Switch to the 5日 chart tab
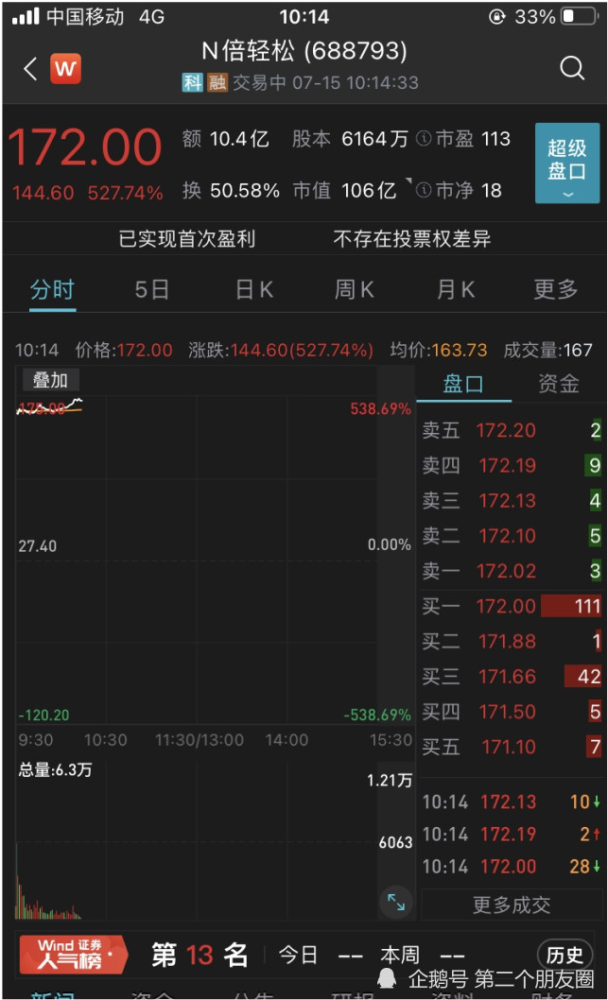Image resolution: width=608 pixels, height=1000 pixels. (x=152, y=290)
